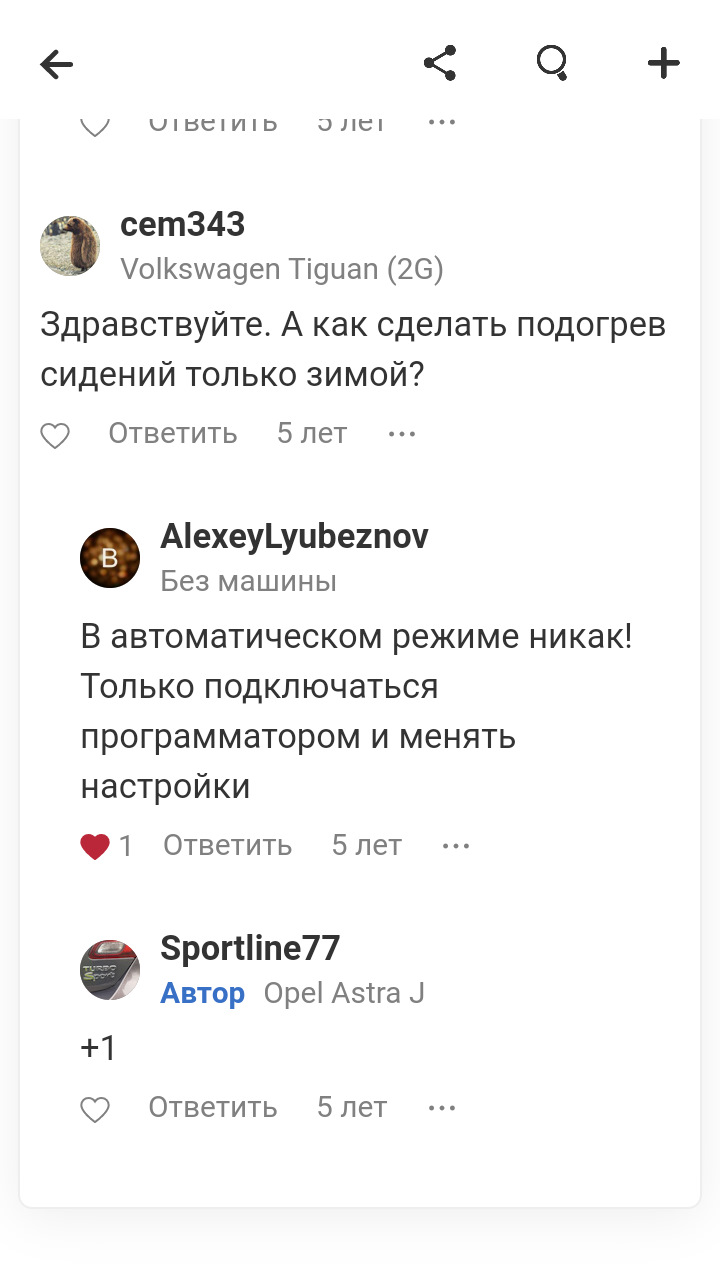The width and height of the screenshot is (720, 1282).
Task: View cem343's Volkswagen Tiguan (2G) page
Action: [x=282, y=269]
